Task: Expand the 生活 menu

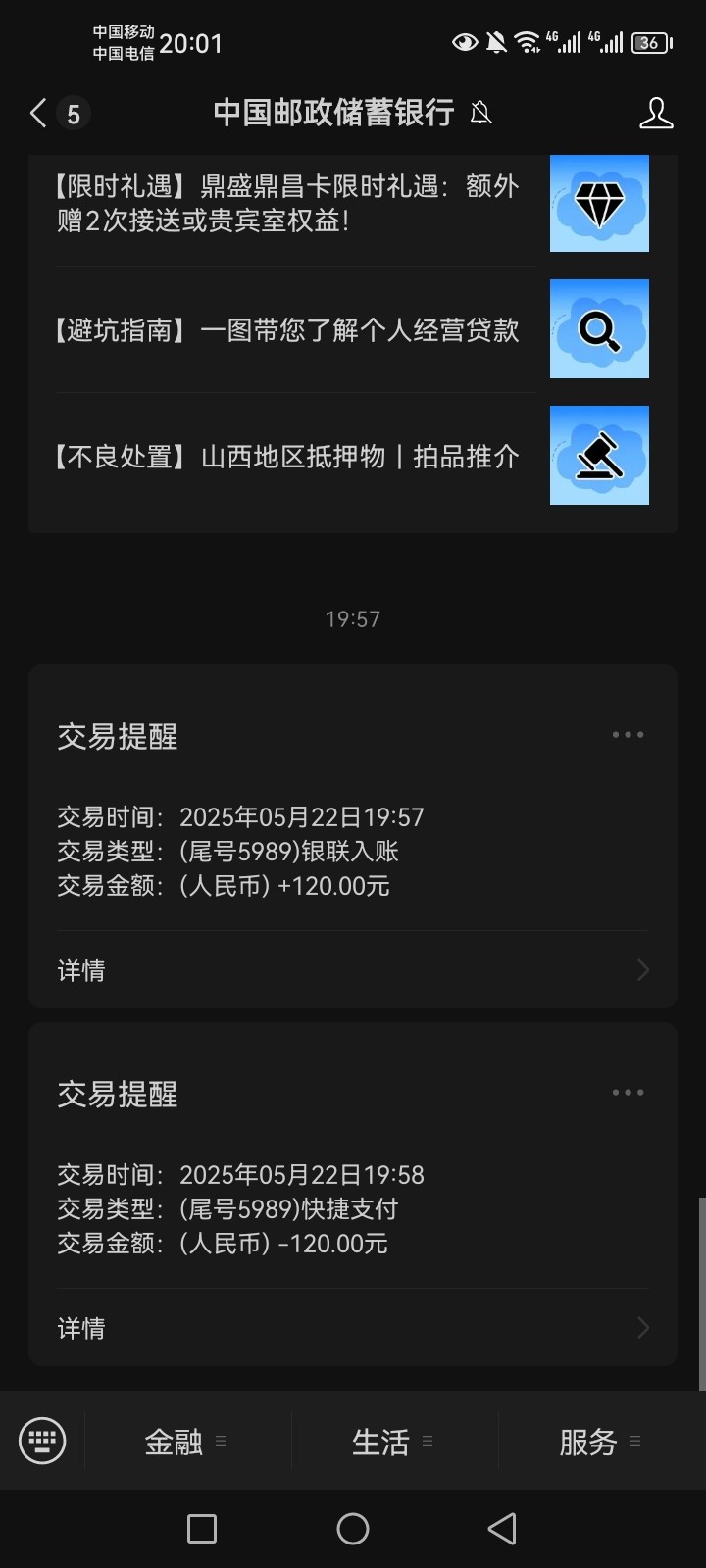Action: coord(391,1442)
